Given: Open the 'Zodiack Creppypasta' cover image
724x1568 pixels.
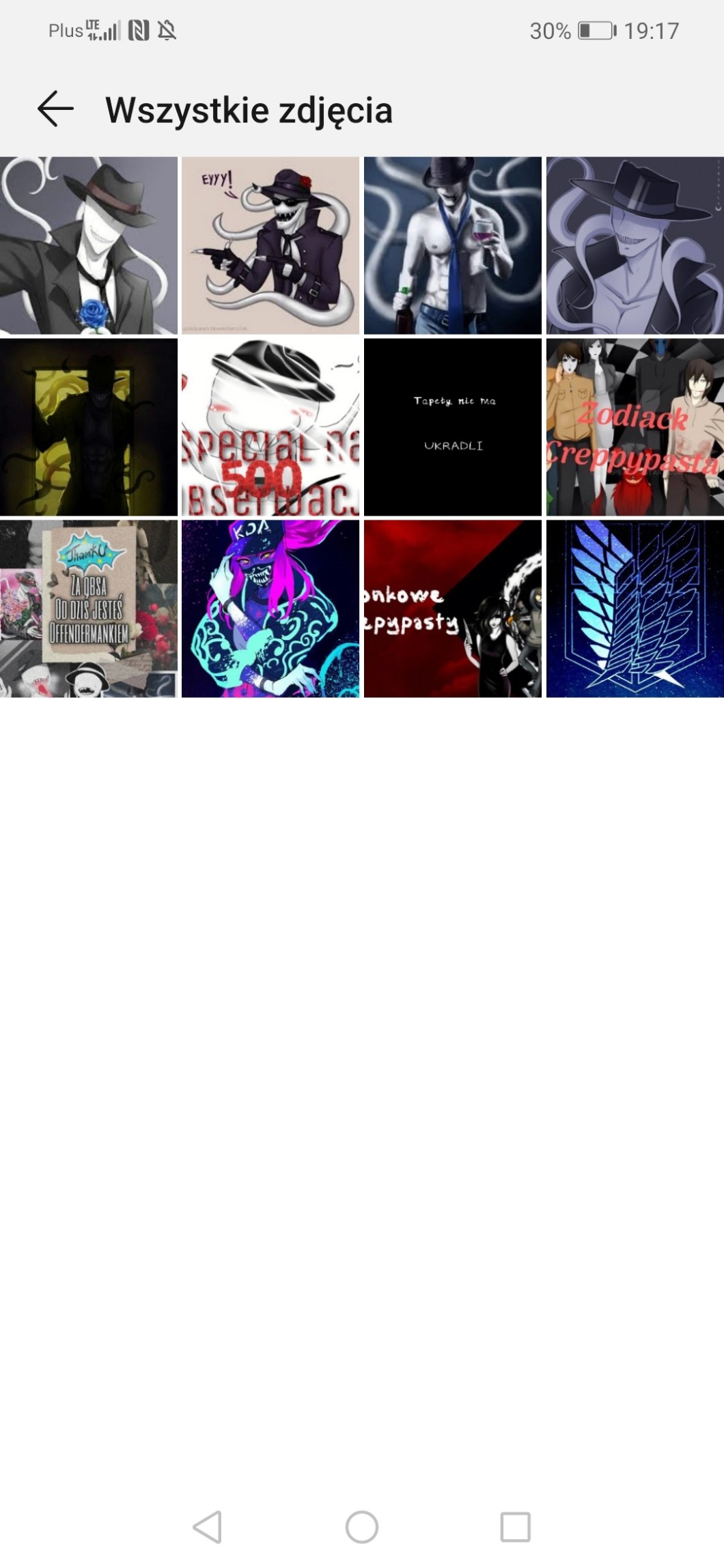Looking at the screenshot, I should point(635,427).
